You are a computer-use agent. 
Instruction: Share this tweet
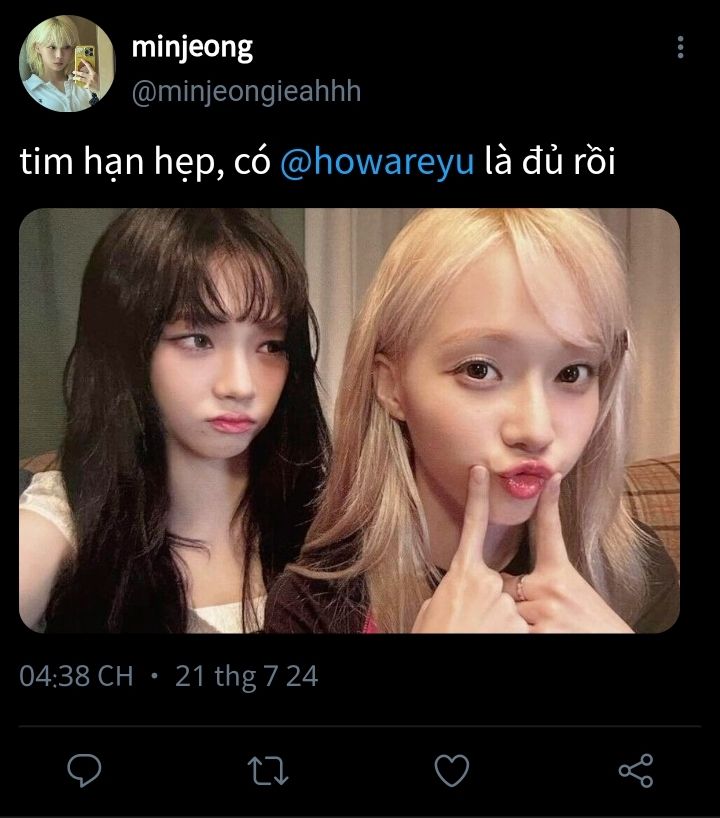[x=635, y=770]
